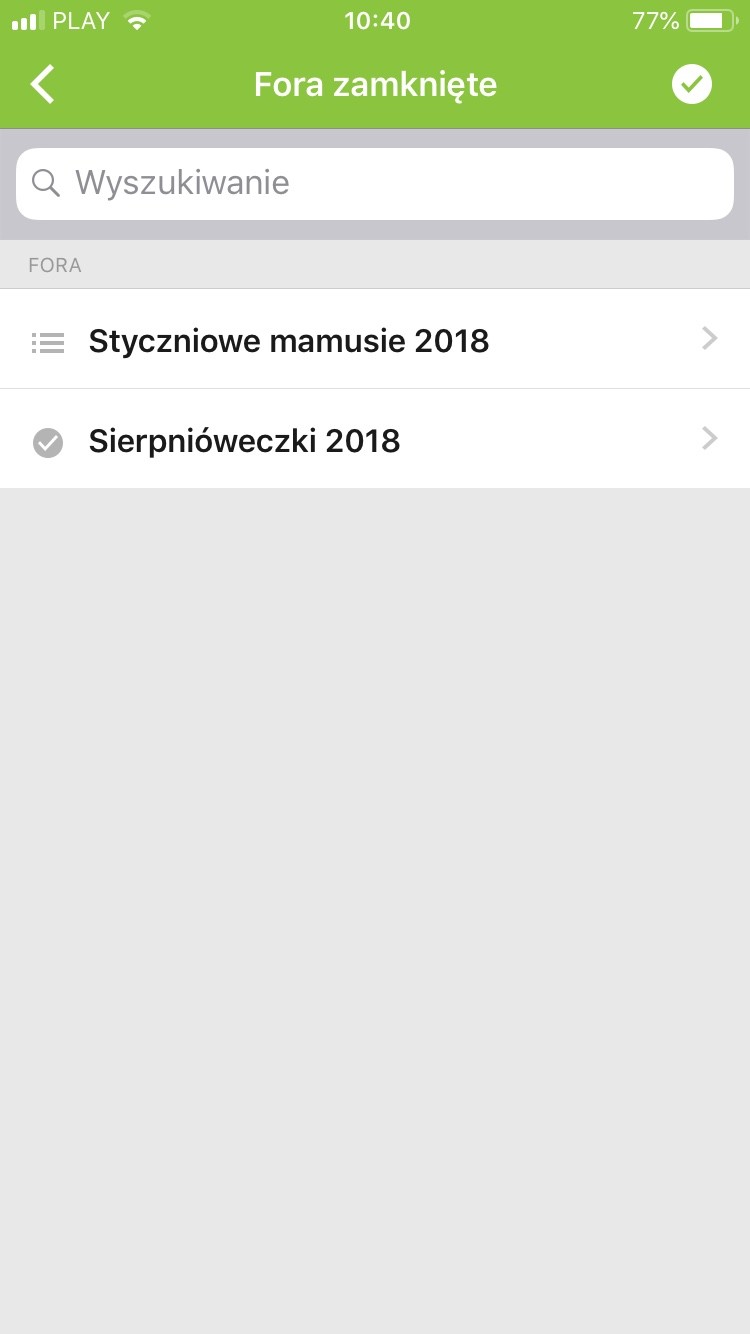Open the Sierpnióweczki 2018 forum
The height and width of the screenshot is (1334, 750).
375,440
